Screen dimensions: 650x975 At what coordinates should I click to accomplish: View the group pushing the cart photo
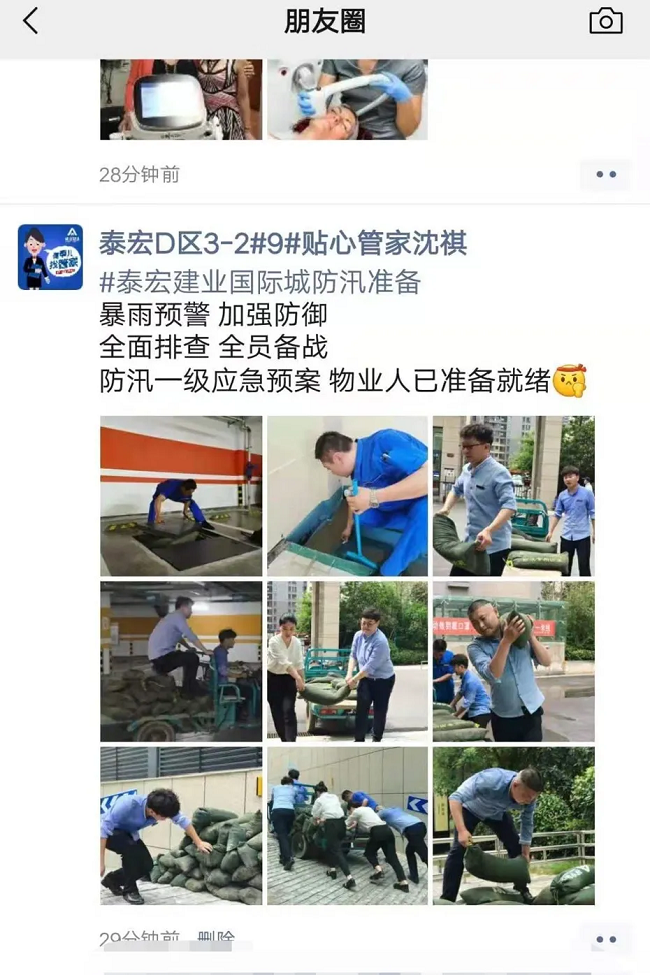click(x=347, y=826)
